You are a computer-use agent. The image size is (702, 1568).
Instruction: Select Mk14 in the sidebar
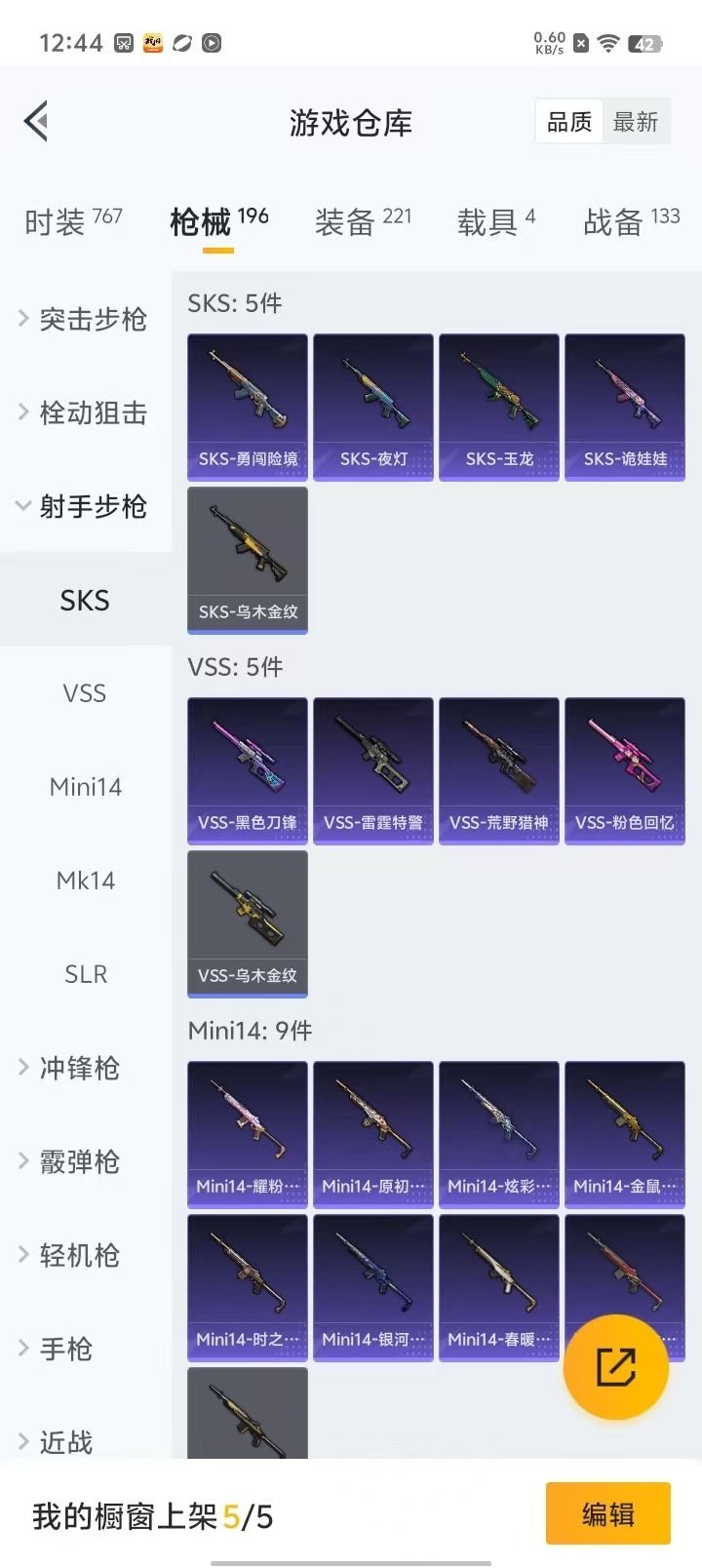pos(85,881)
